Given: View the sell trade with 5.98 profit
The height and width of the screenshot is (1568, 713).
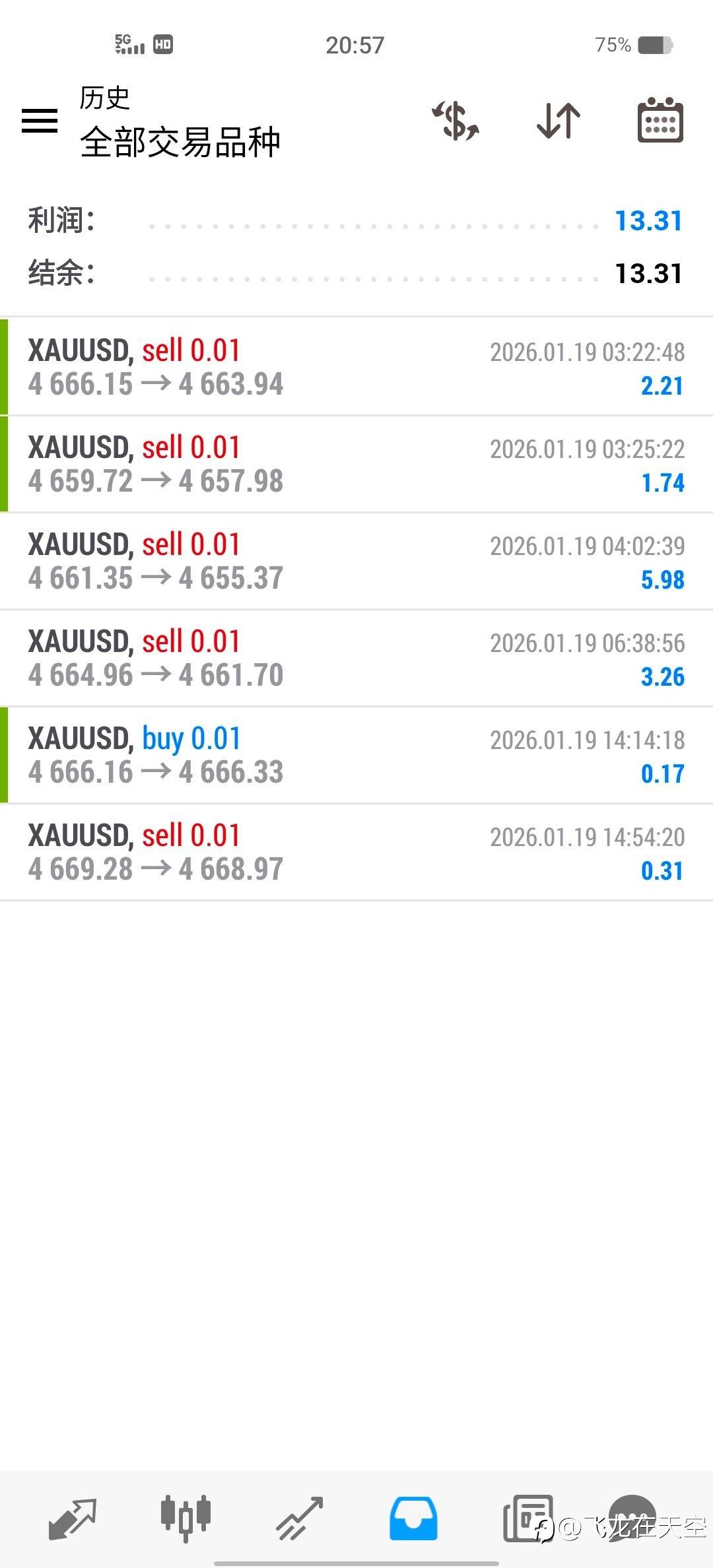Looking at the screenshot, I should click(356, 561).
